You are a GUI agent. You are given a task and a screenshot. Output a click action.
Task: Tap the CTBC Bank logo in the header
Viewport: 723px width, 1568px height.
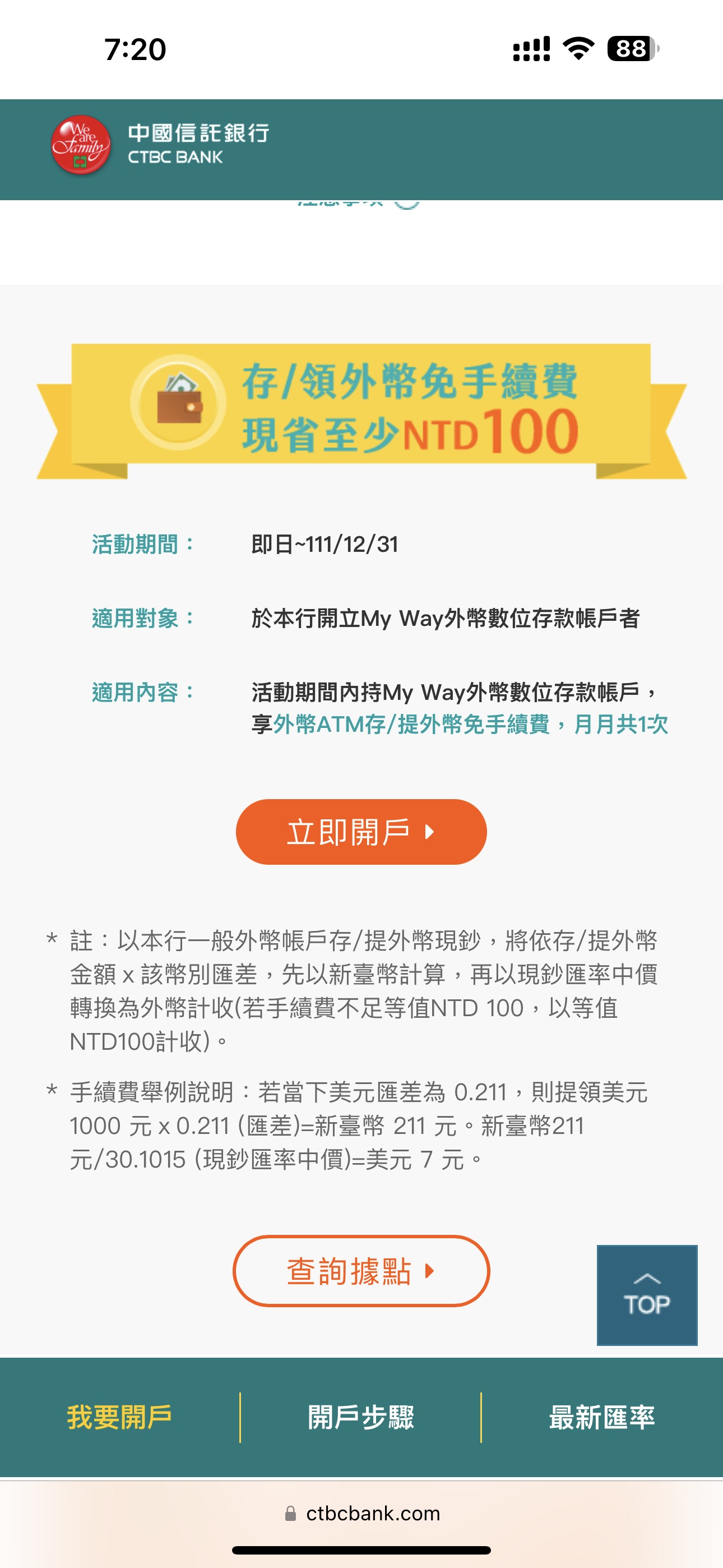(159, 145)
